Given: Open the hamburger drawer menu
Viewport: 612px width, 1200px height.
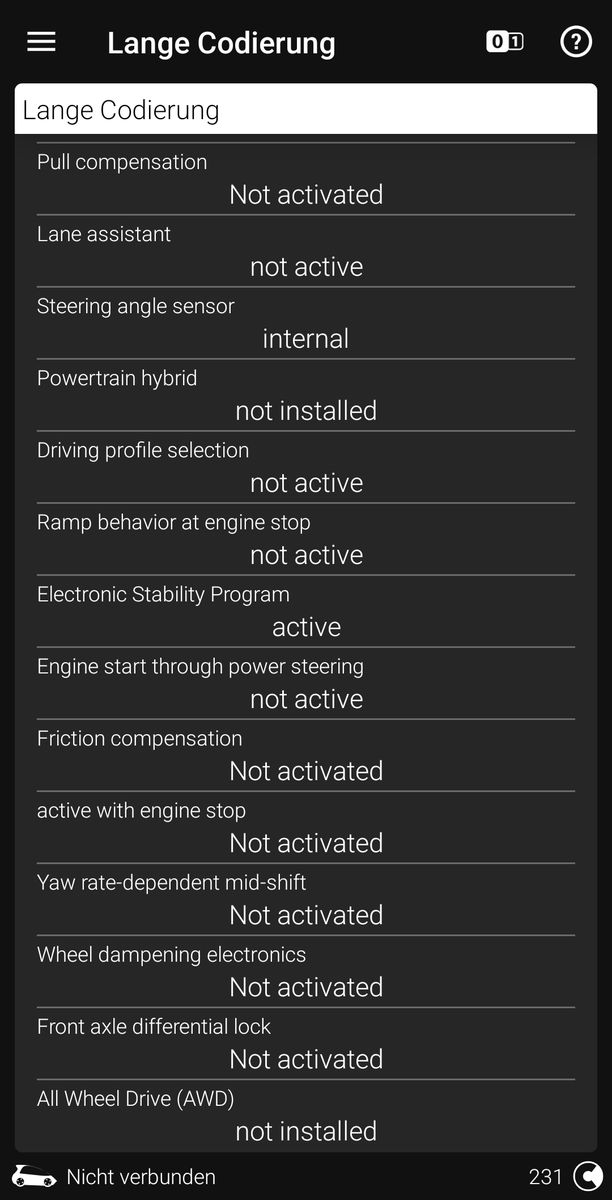Looking at the screenshot, I should pos(41,42).
